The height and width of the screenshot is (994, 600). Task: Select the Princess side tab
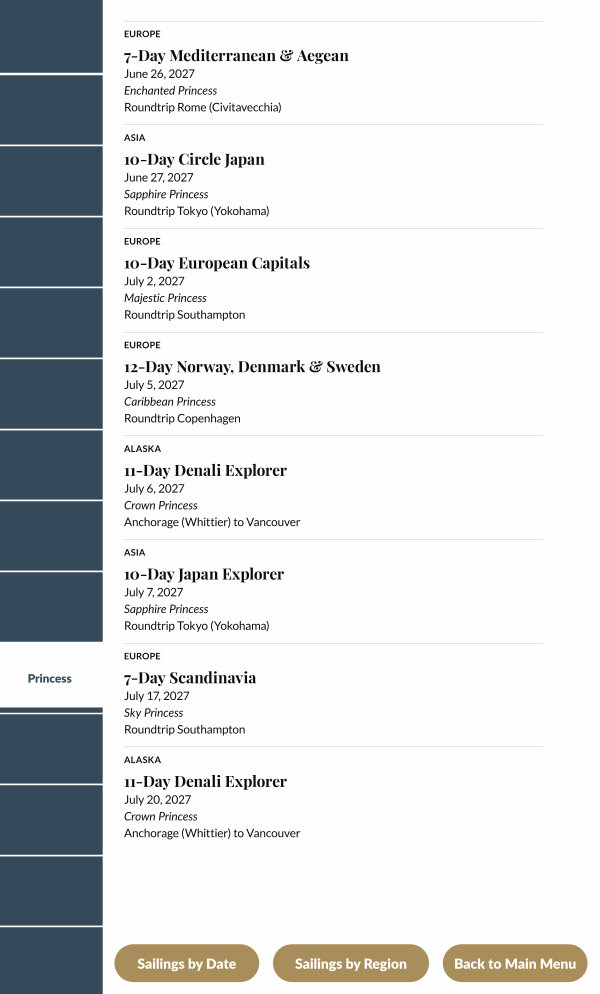click(x=50, y=678)
